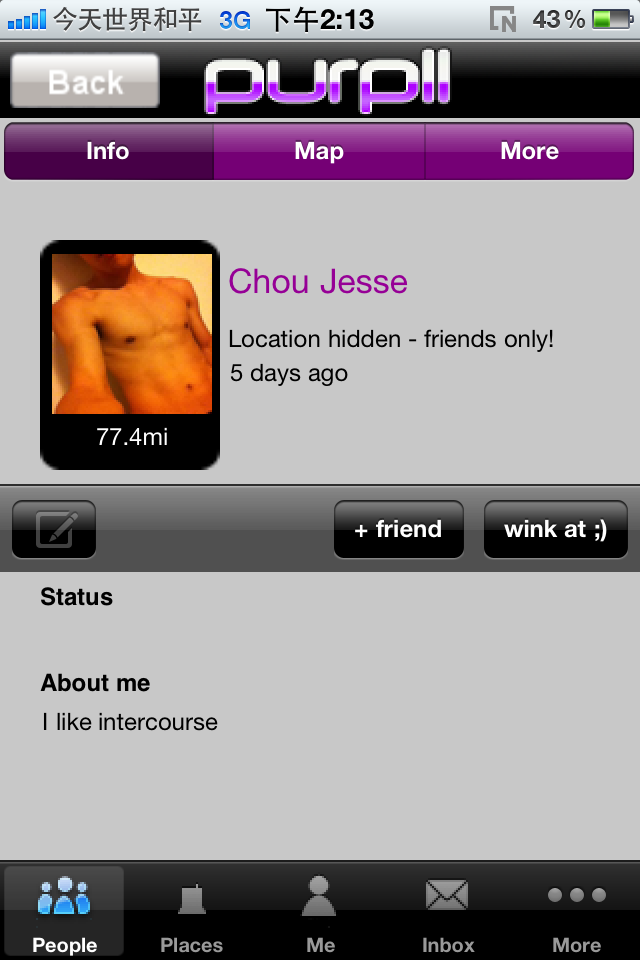Open the Places tab
The image size is (640, 960).
point(191,913)
